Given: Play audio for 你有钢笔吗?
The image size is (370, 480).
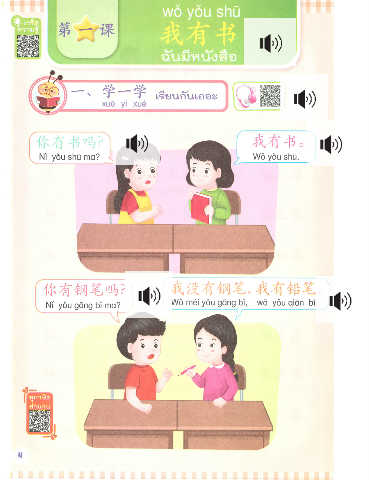Looking at the screenshot, I should (149, 296).
